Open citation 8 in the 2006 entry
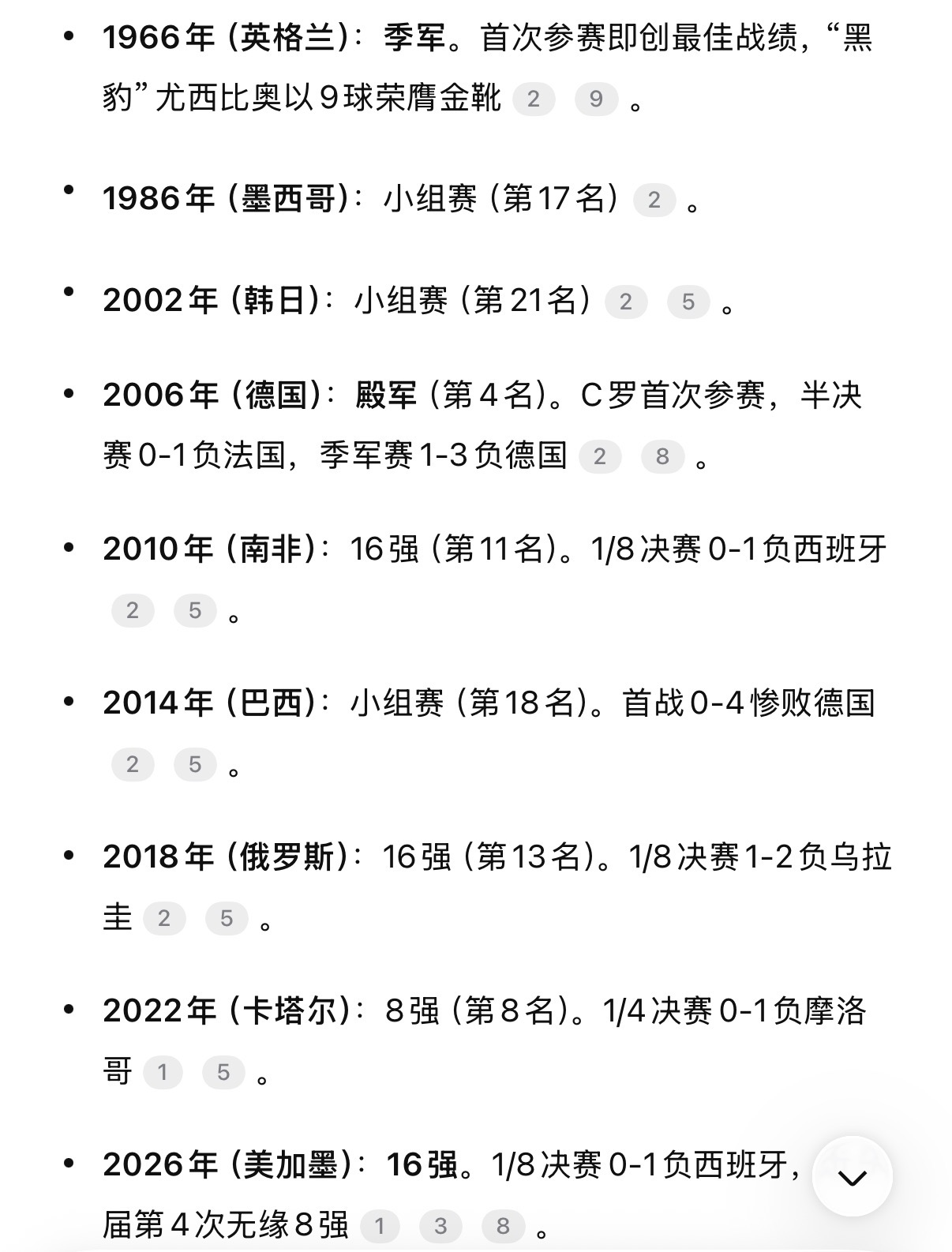 coord(662,455)
